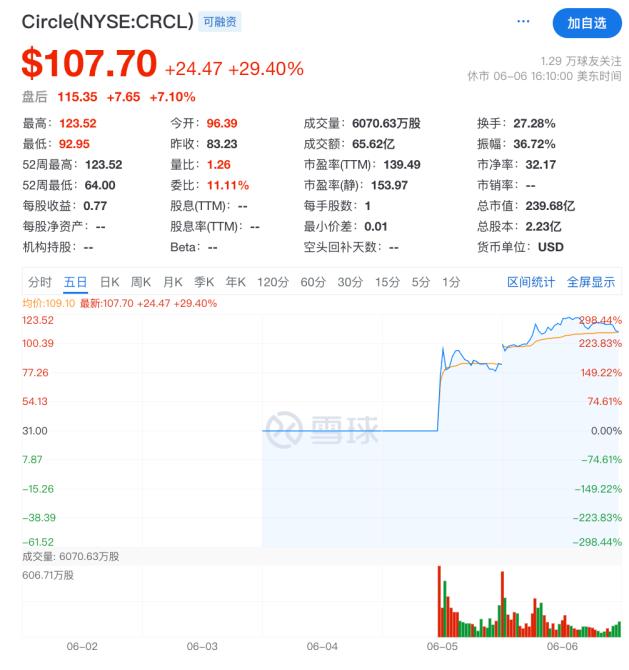This screenshot has height=670, width=629.
Task: Switch to 周K weekly chart
Action: [x=141, y=282]
